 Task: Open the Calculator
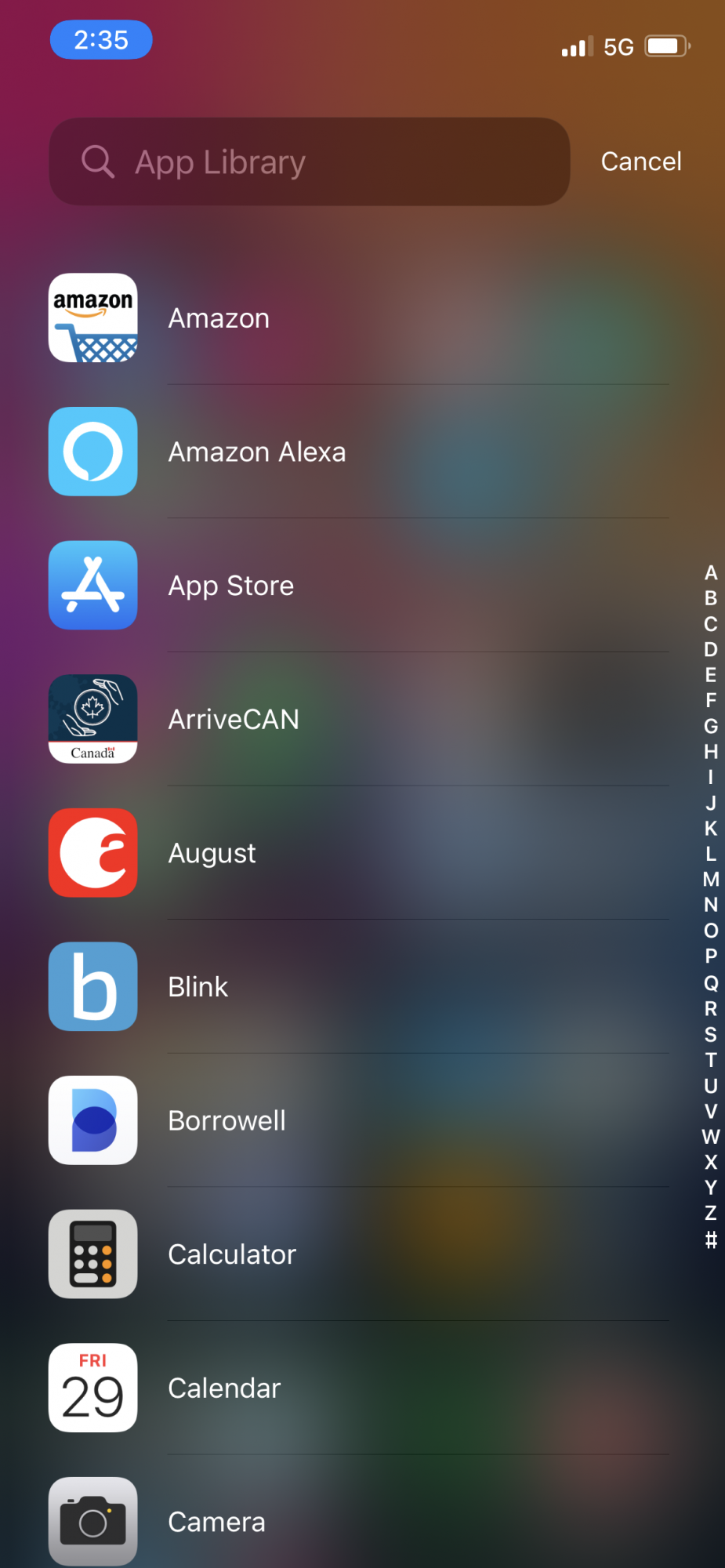[x=93, y=1254]
